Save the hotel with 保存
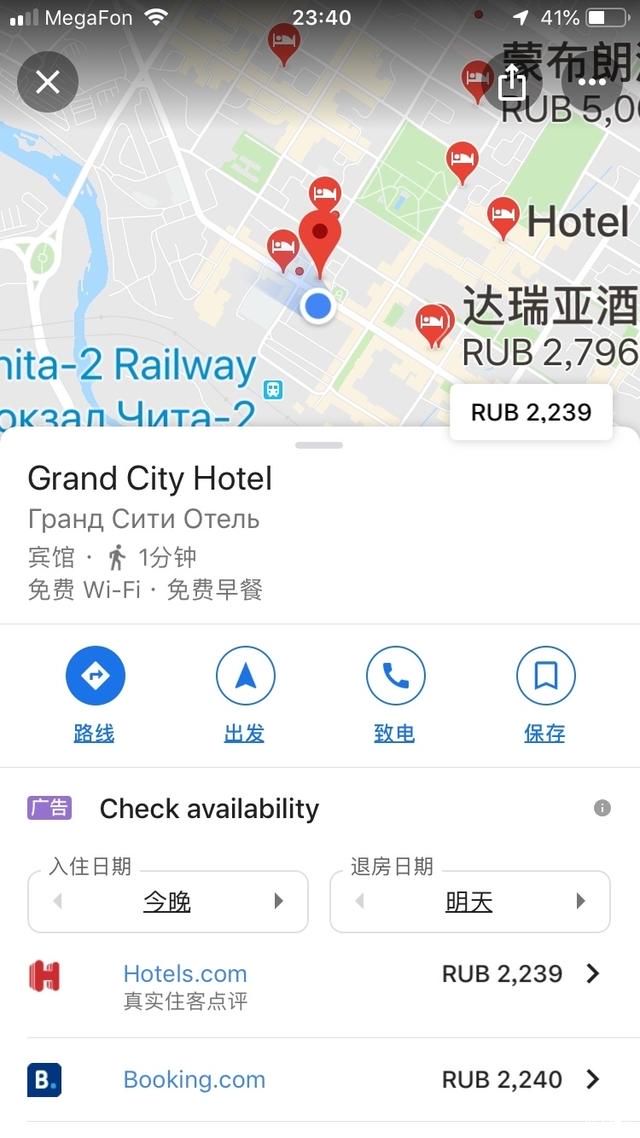 [546, 695]
